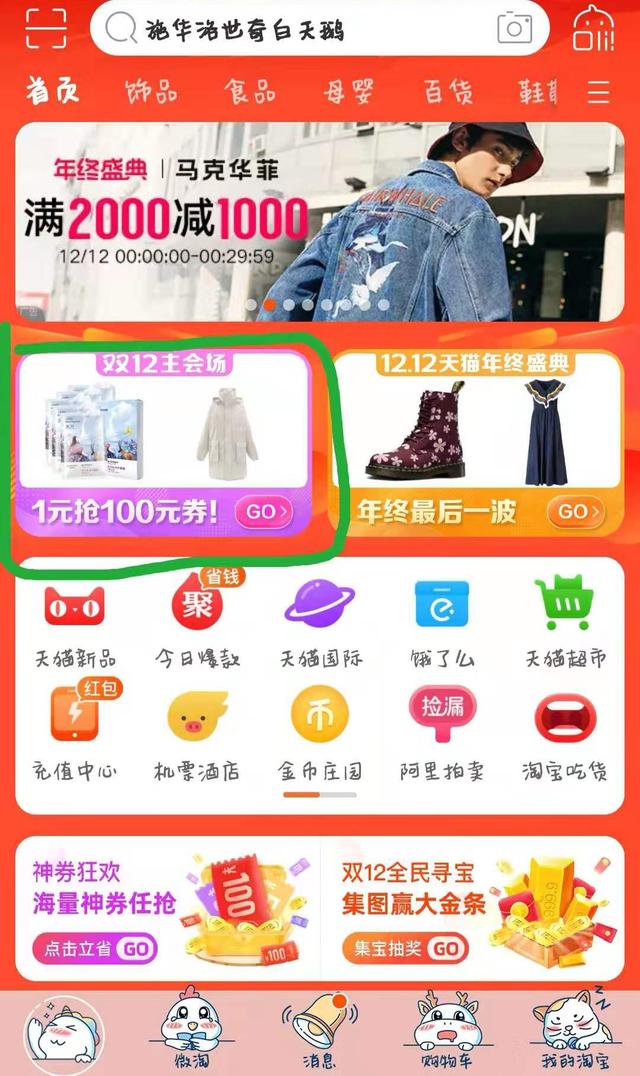Open the category menu icon
This screenshot has height=1076, width=640.
tap(598, 93)
